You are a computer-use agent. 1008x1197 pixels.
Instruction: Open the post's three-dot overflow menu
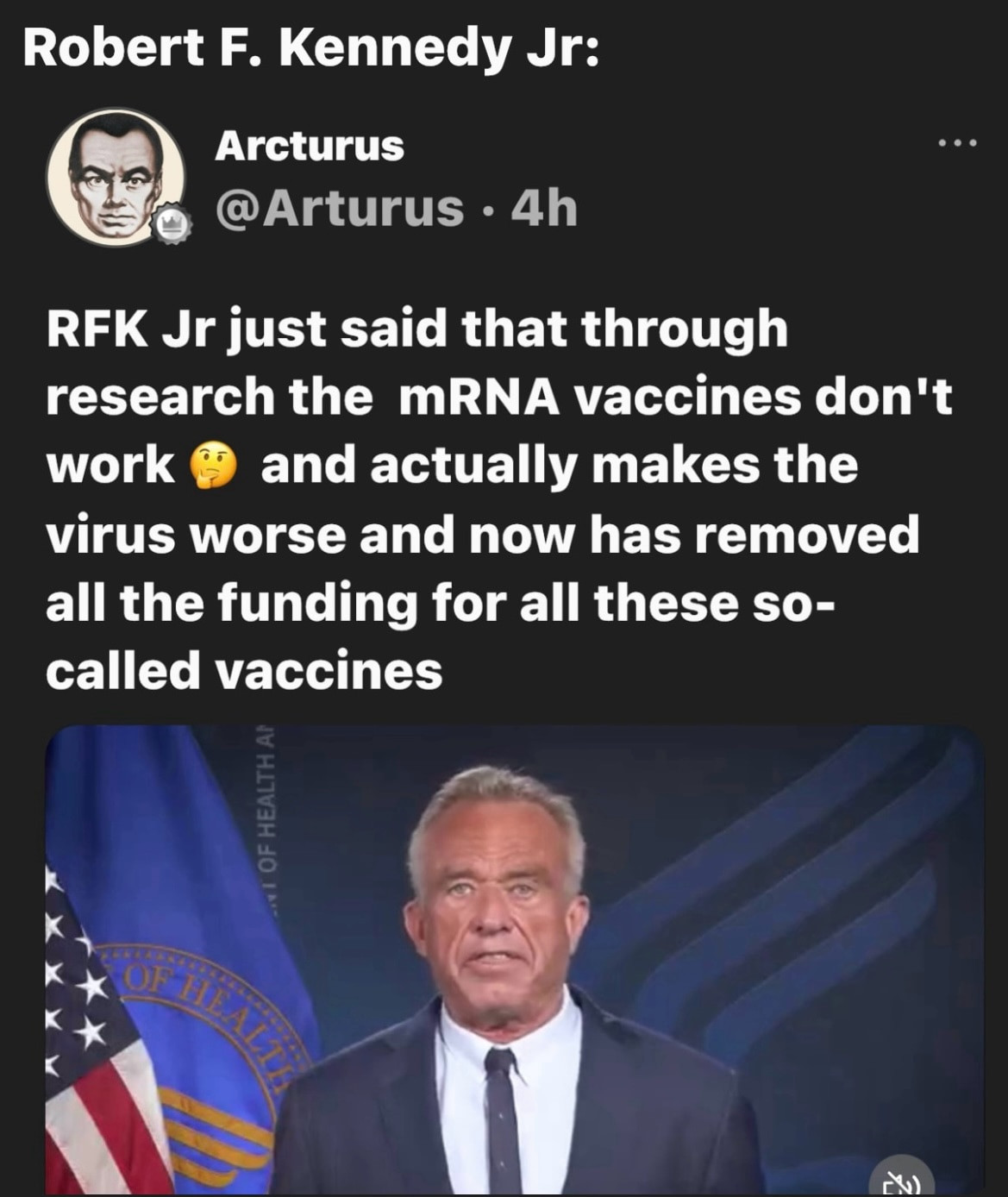pos(958,143)
